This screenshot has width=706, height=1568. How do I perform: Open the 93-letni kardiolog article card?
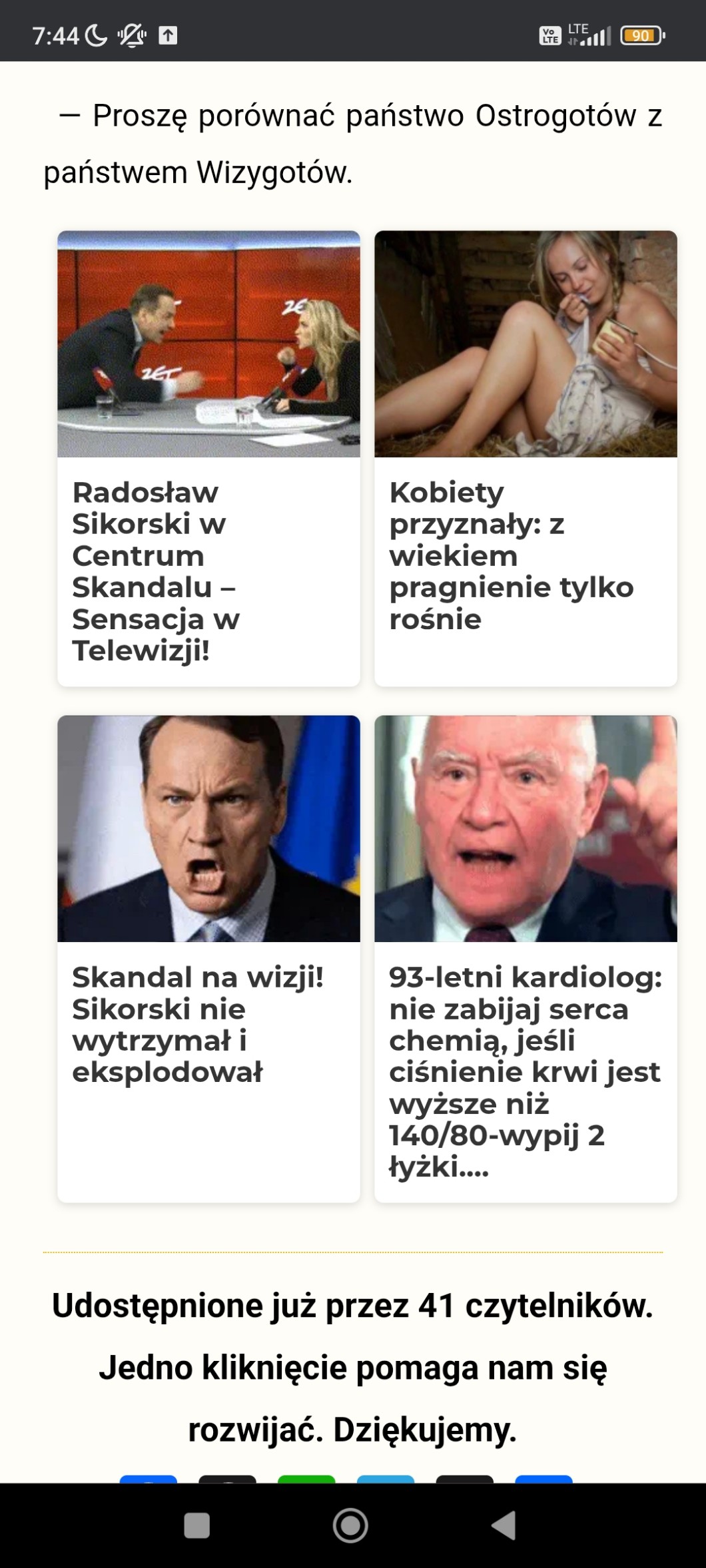[x=526, y=957]
